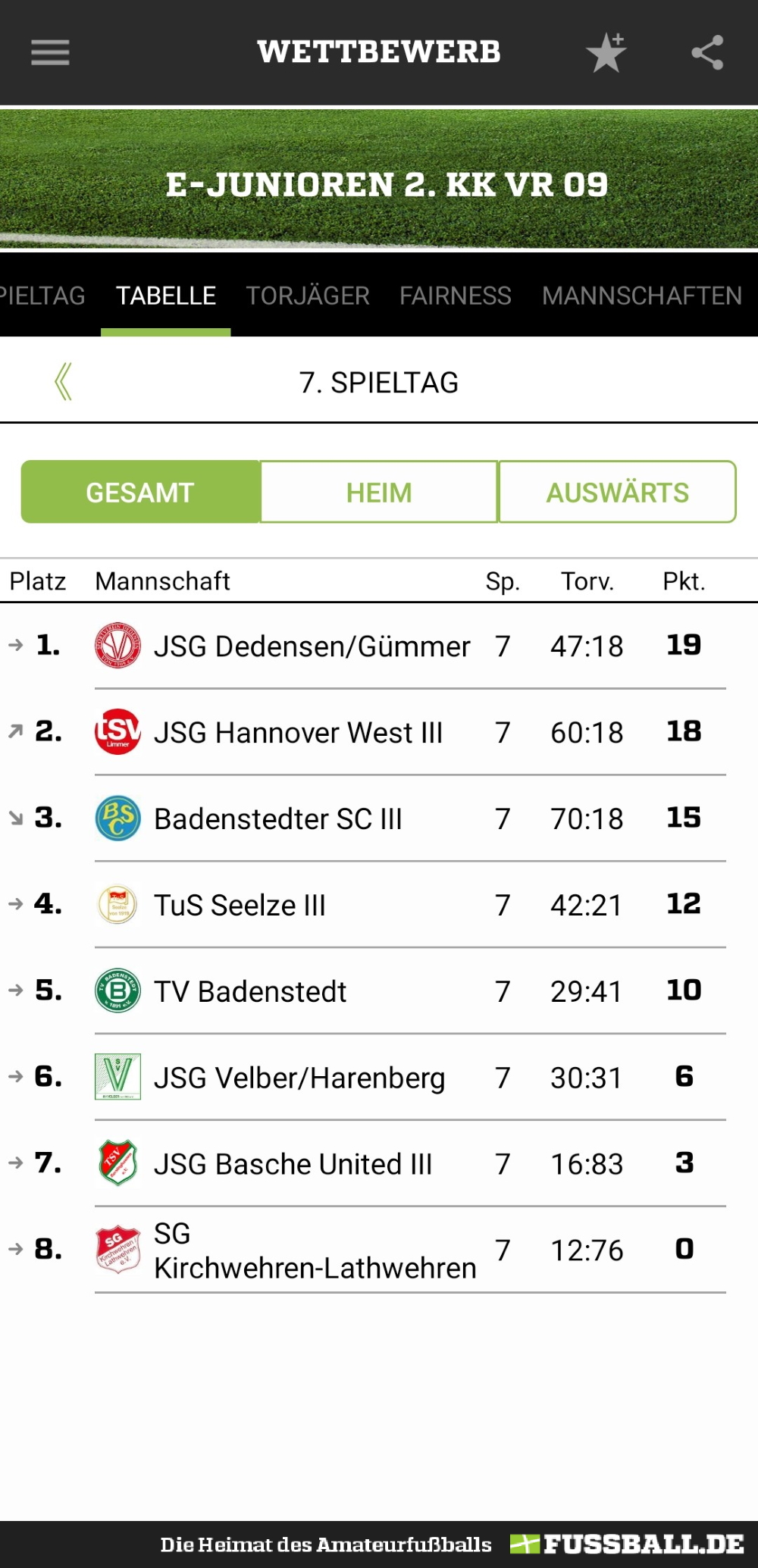
Task: Go to the previous Spieltag with the arrow
Action: click(64, 381)
